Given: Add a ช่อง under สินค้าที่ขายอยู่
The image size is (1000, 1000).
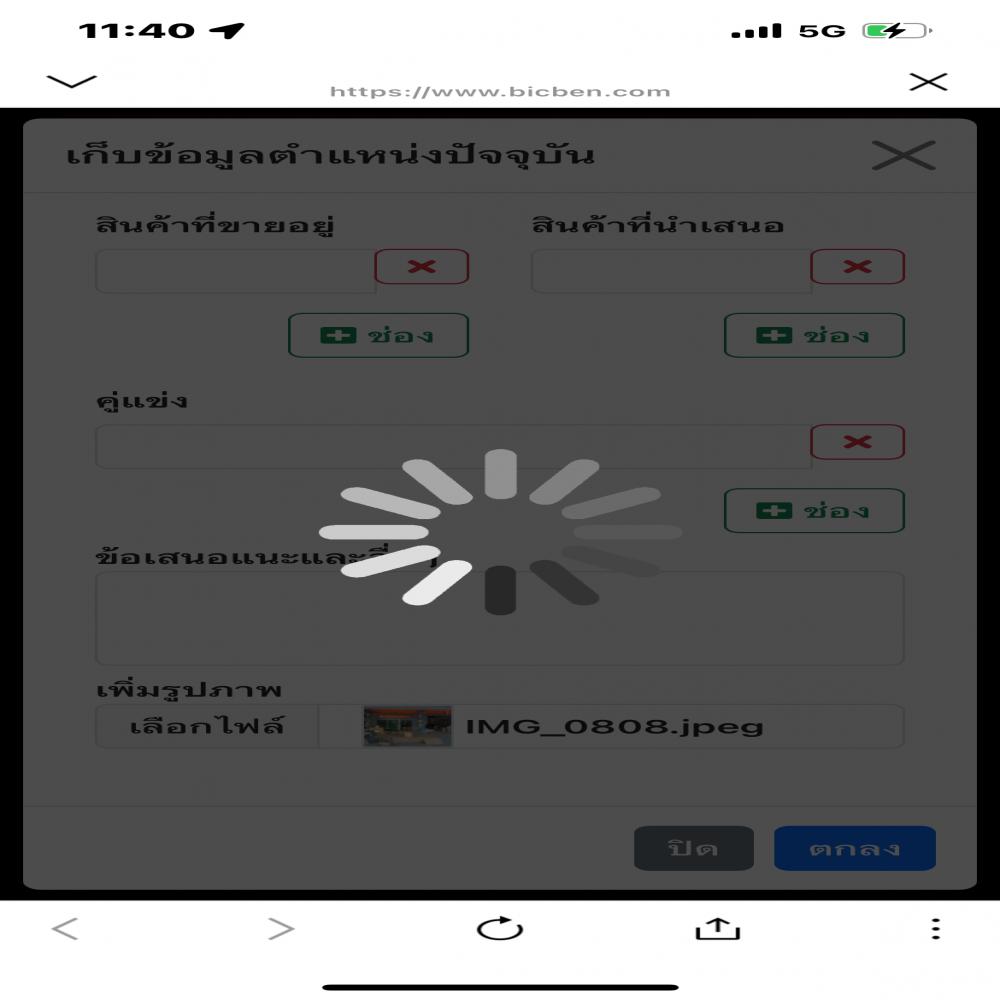Looking at the screenshot, I should [x=378, y=336].
